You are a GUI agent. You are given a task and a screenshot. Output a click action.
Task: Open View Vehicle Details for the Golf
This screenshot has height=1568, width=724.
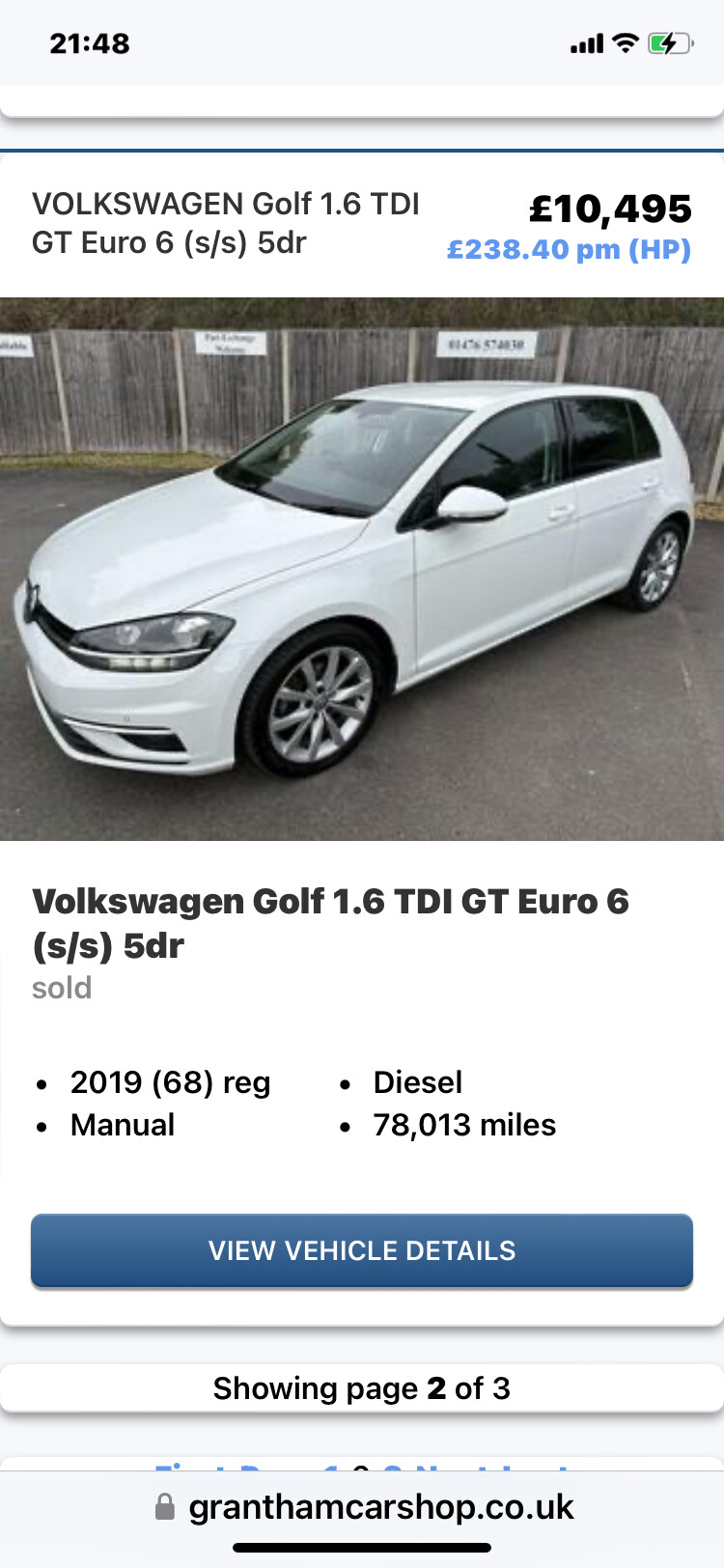click(x=362, y=1250)
